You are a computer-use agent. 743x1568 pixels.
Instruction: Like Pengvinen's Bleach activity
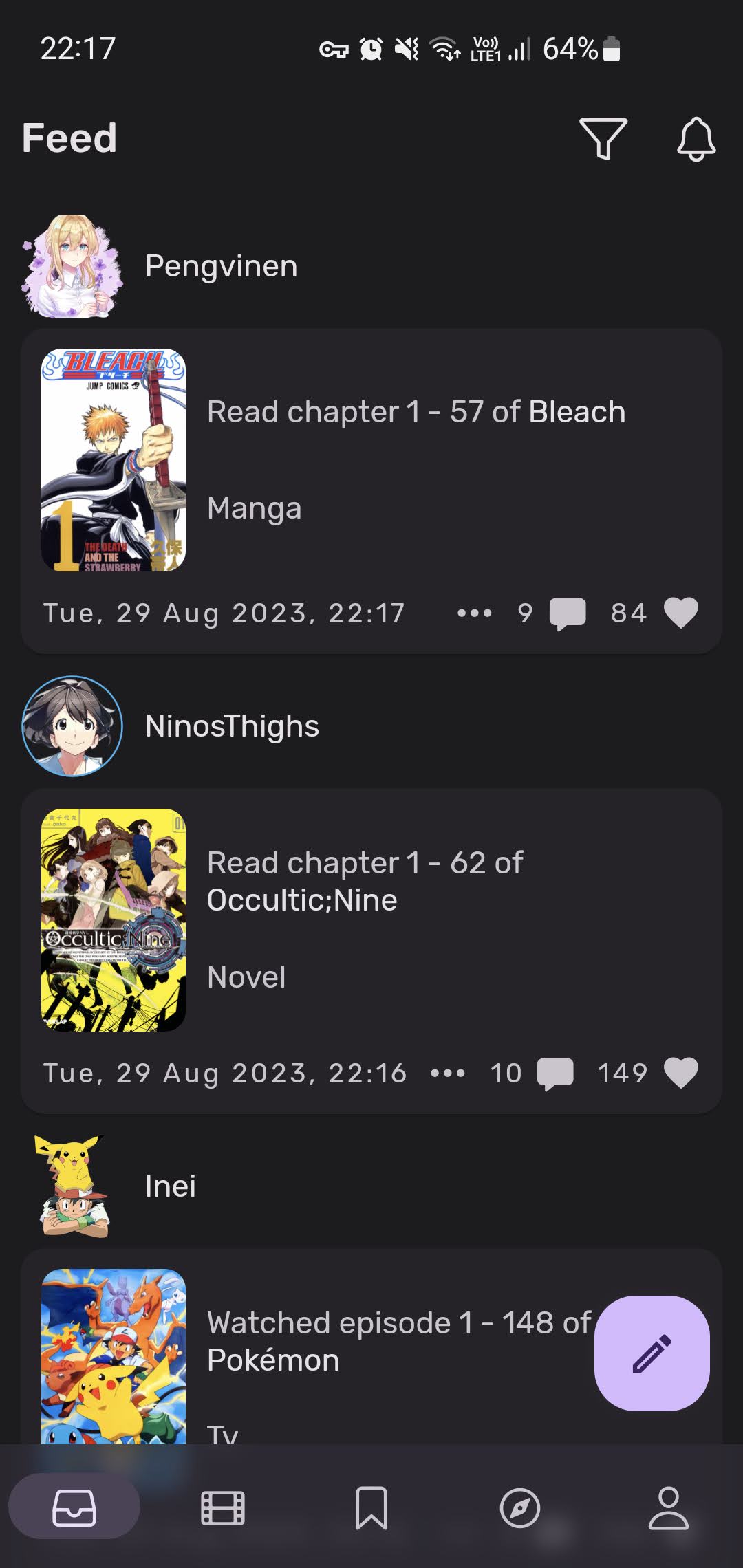[680, 613]
